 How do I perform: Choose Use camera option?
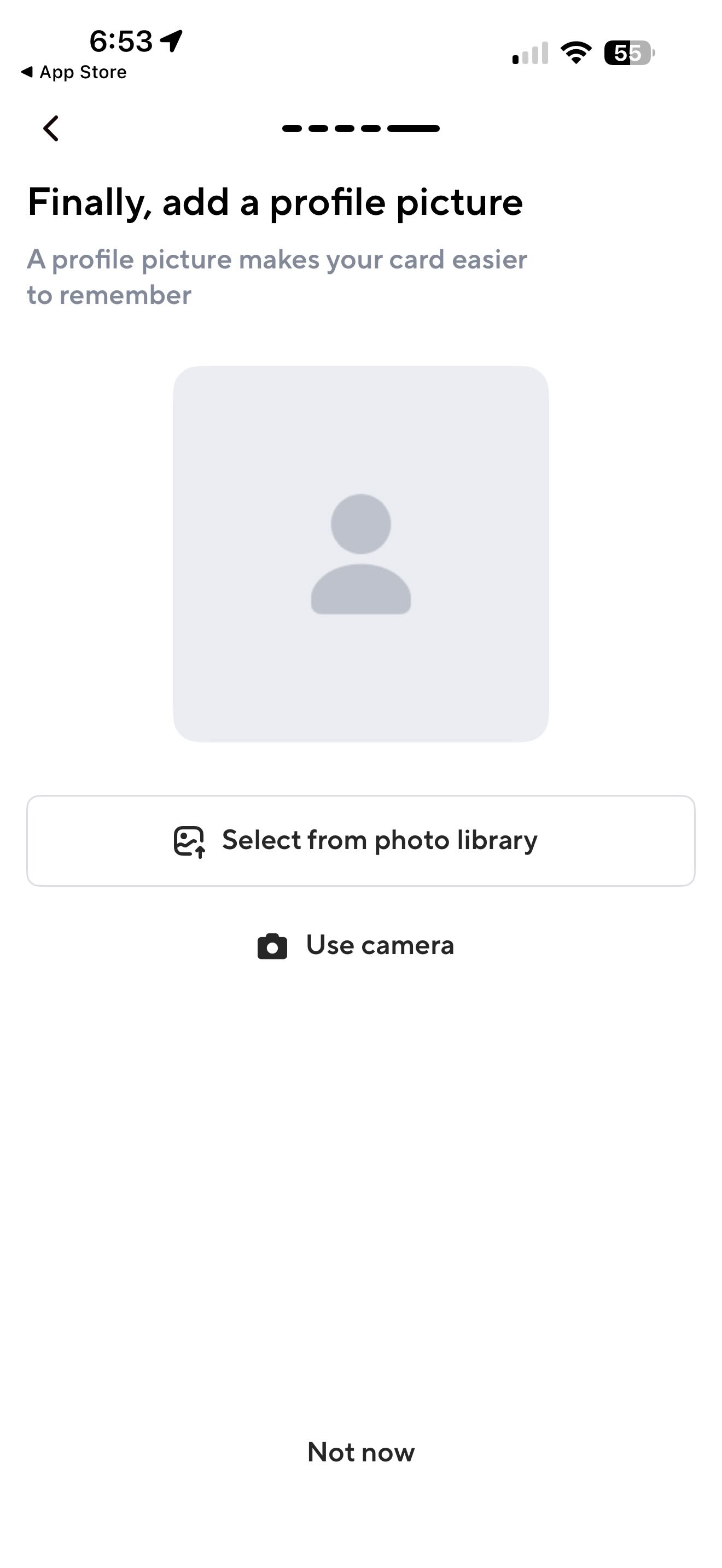point(356,945)
